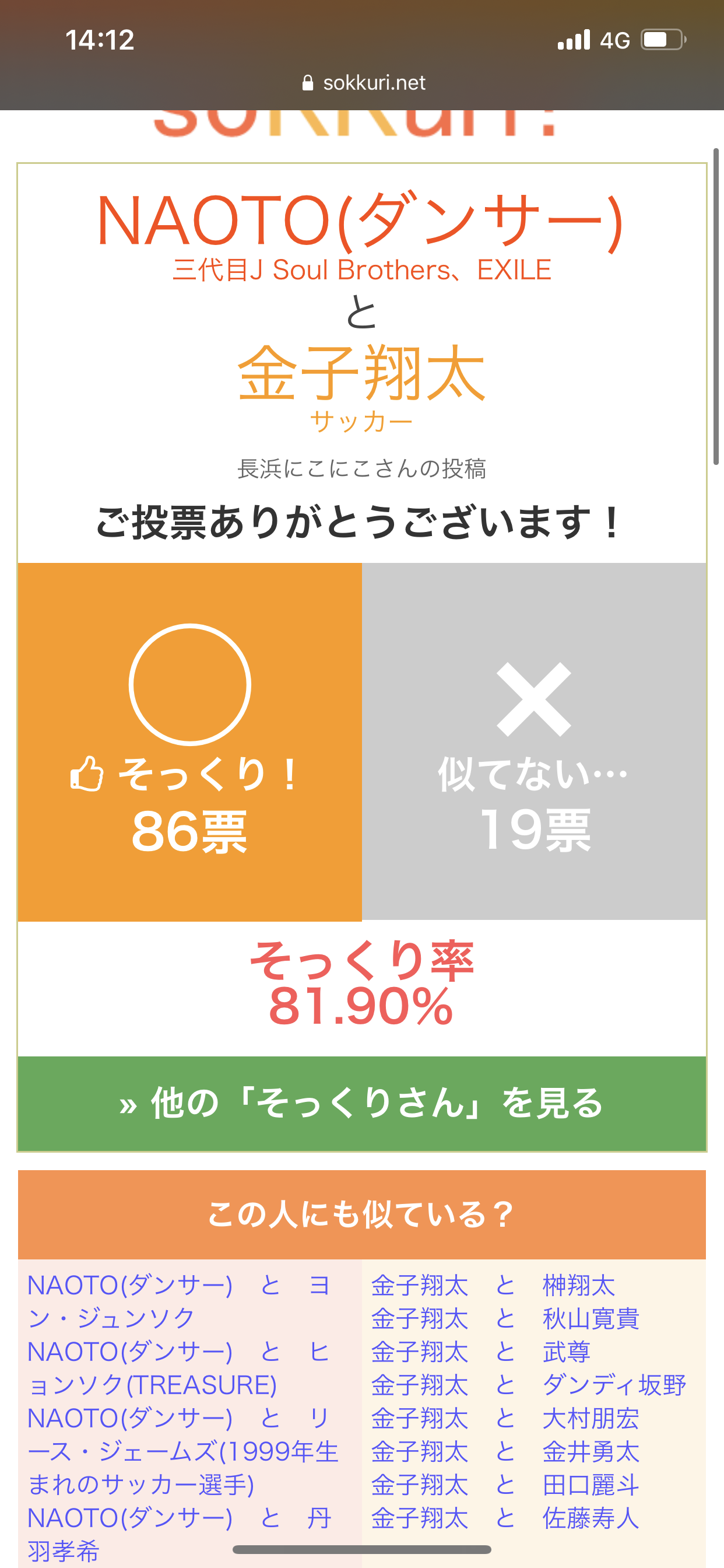Tap the sokkuri.net address bar
The height and width of the screenshot is (1568, 724).
pyautogui.click(x=363, y=83)
